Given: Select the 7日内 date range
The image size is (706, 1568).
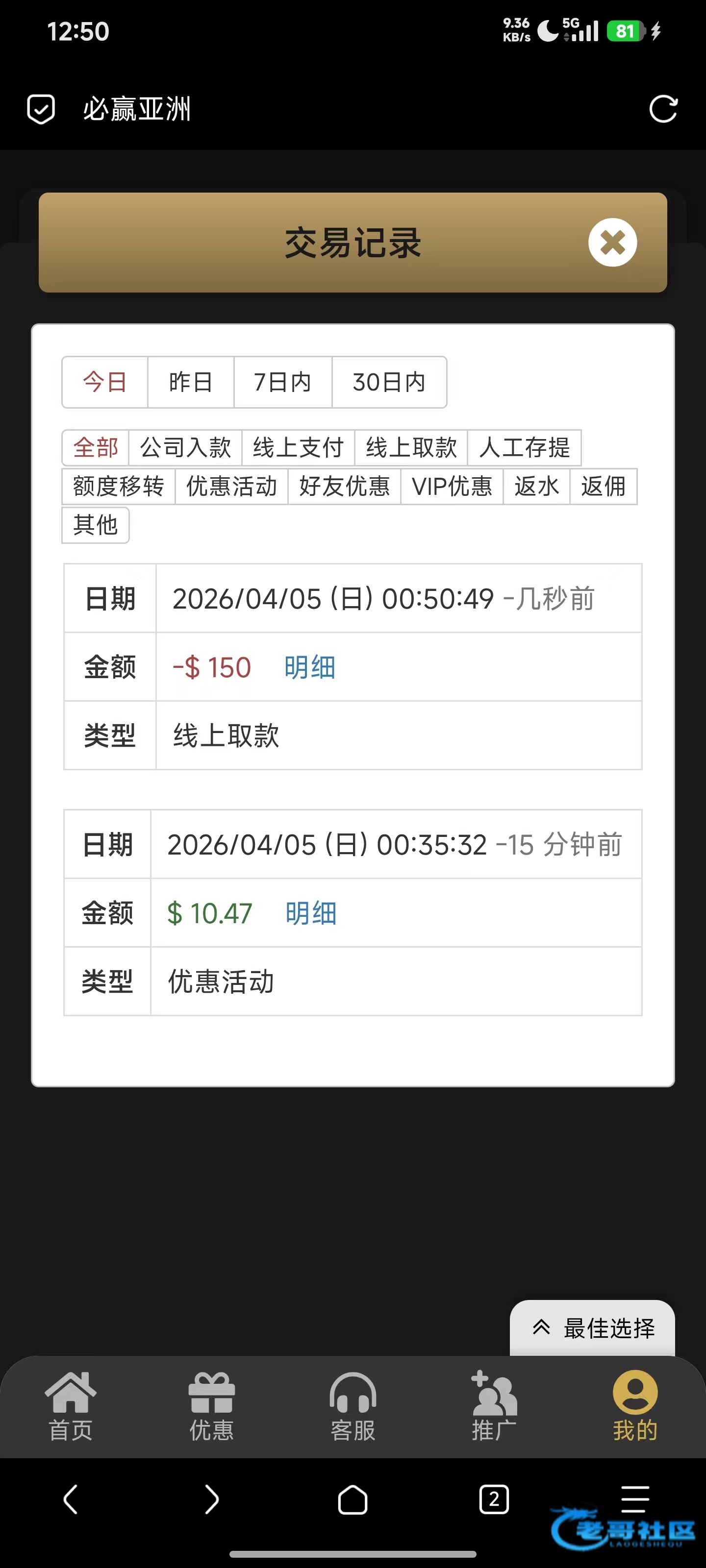Looking at the screenshot, I should [x=282, y=382].
